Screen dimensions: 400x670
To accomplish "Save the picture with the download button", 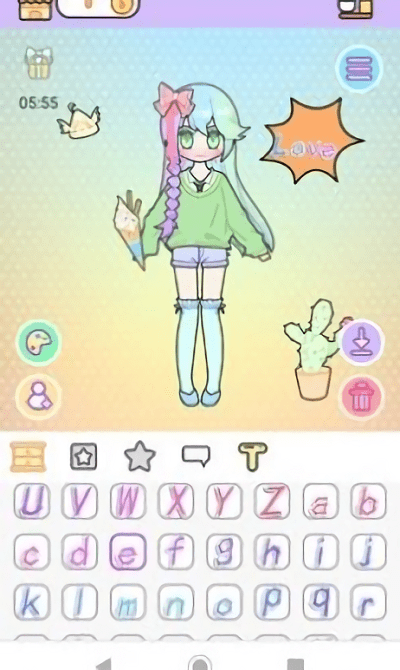I will tap(362, 342).
